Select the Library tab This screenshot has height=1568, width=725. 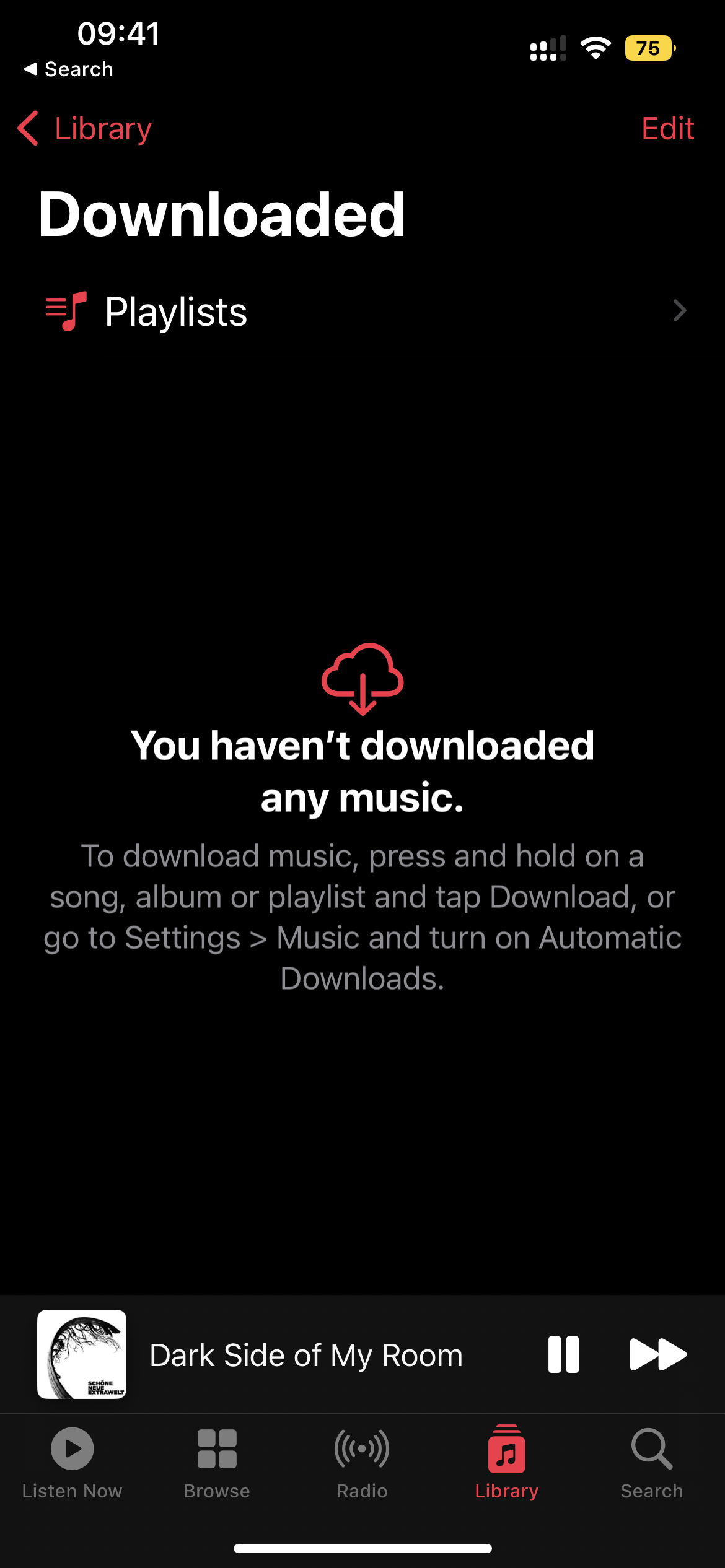(506, 1463)
